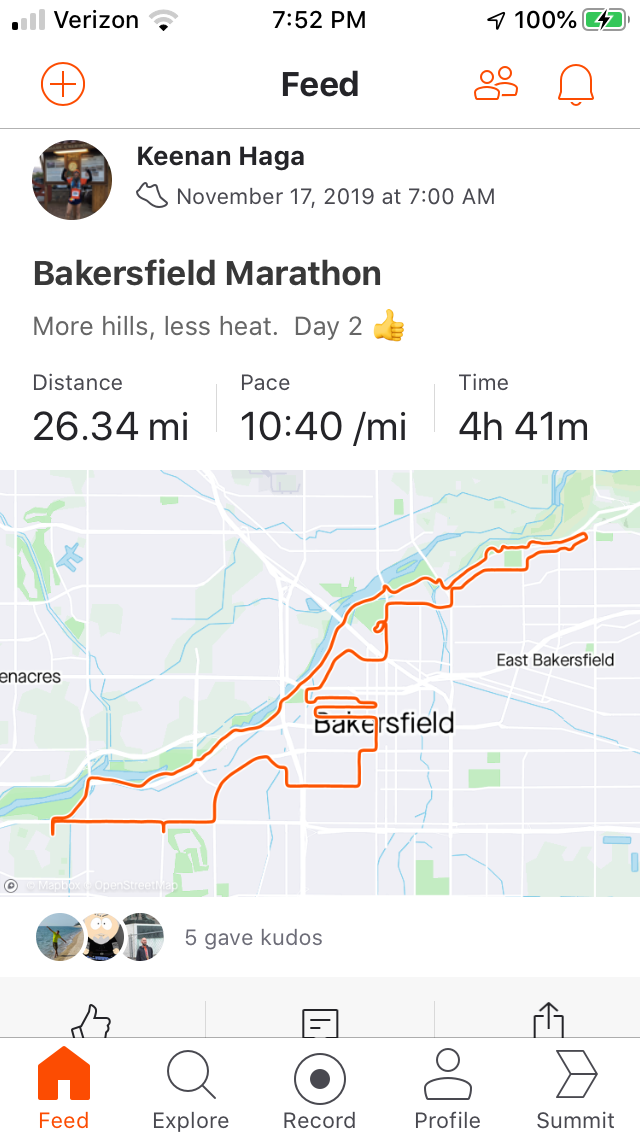Switch to the Explore tab
The width and height of the screenshot is (640, 1136).
click(x=191, y=1090)
